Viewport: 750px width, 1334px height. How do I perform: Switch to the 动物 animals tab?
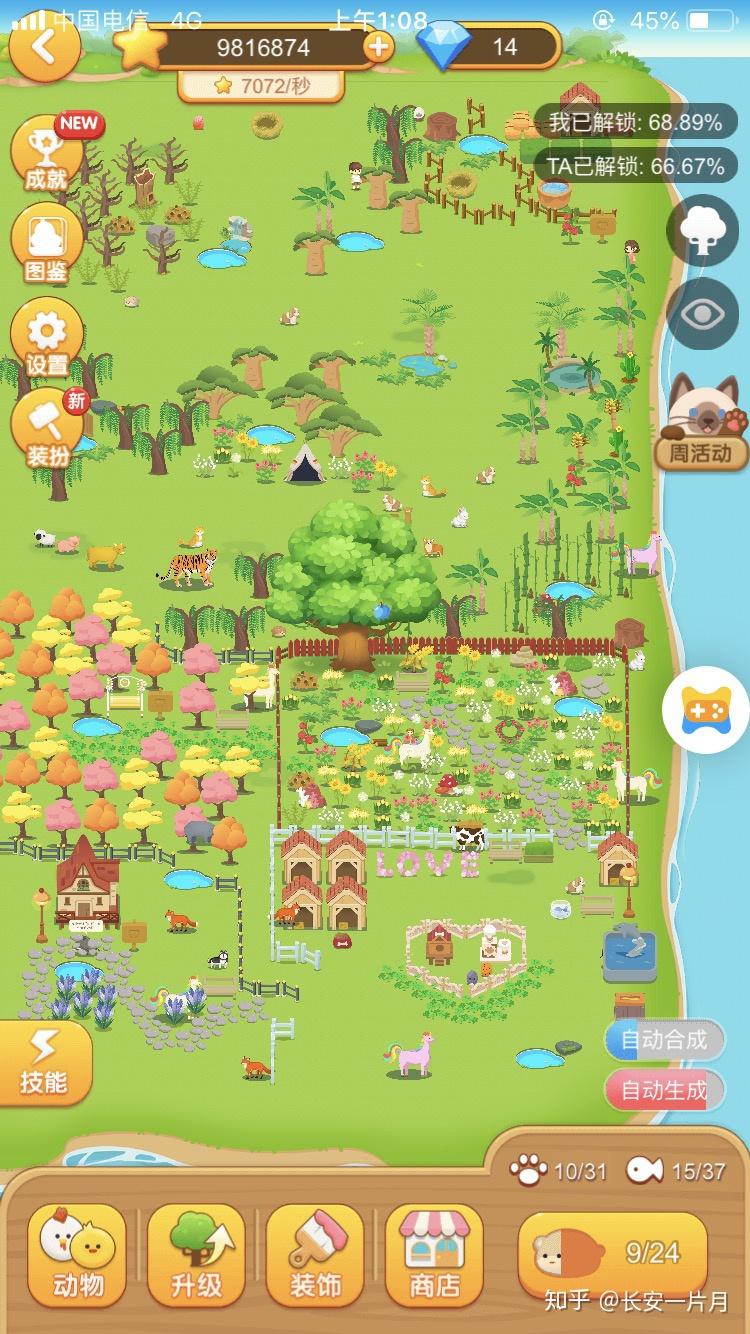click(77, 1254)
